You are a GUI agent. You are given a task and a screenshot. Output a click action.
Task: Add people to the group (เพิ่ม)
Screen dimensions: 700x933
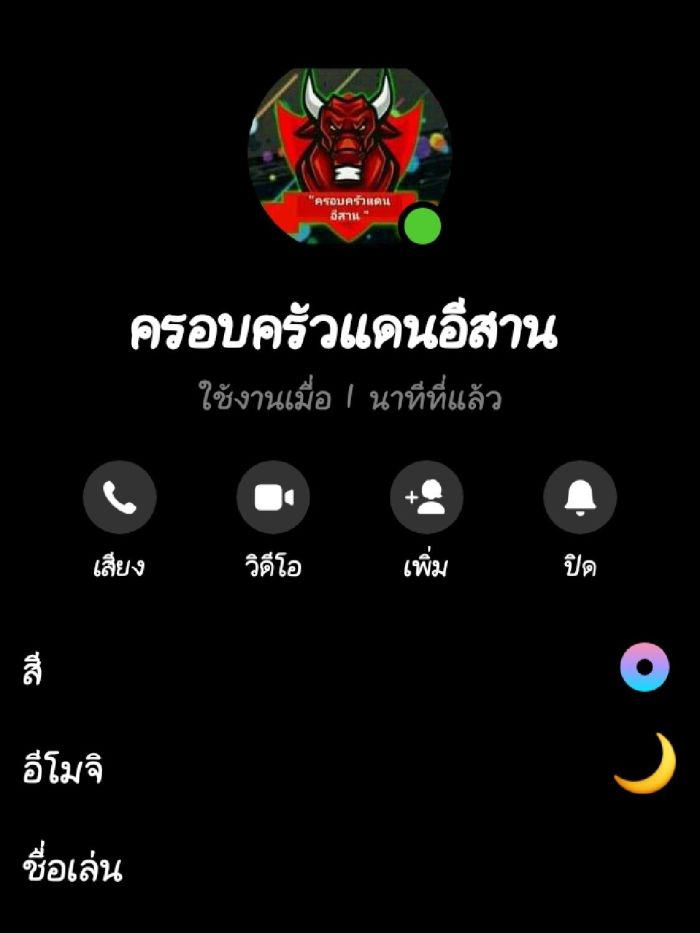(426, 497)
